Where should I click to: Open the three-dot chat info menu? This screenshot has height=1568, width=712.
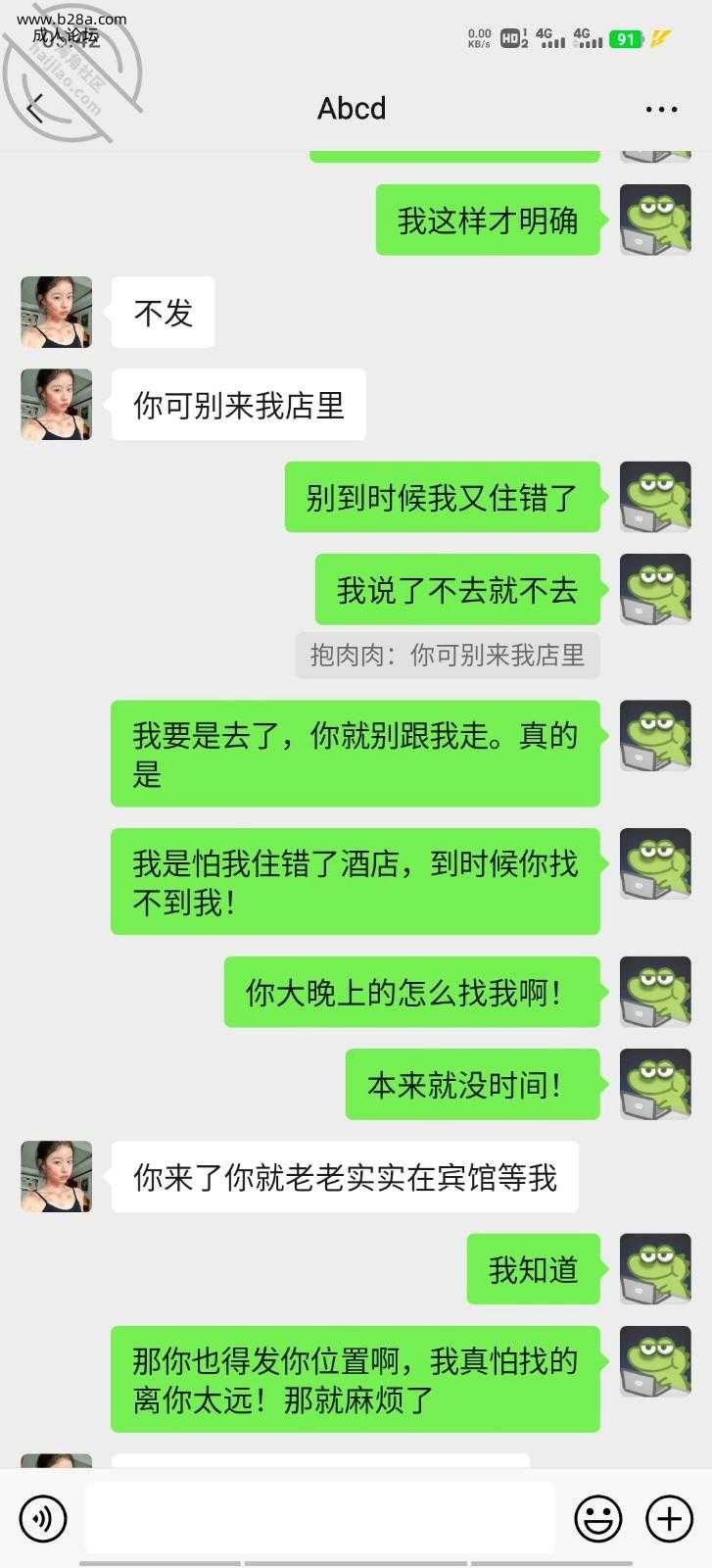pyautogui.click(x=661, y=110)
